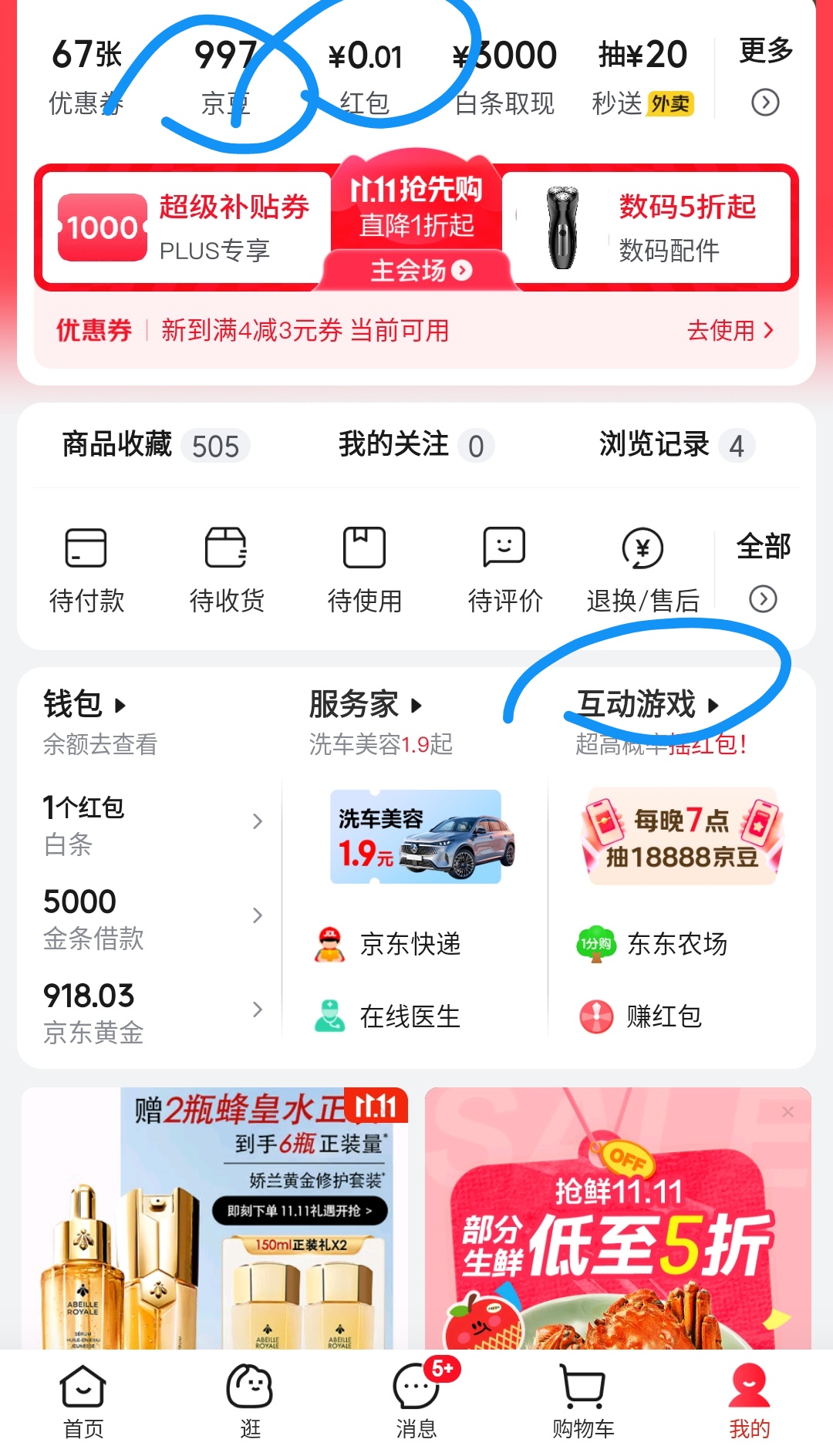Open 待评价 orders to review

tap(504, 569)
